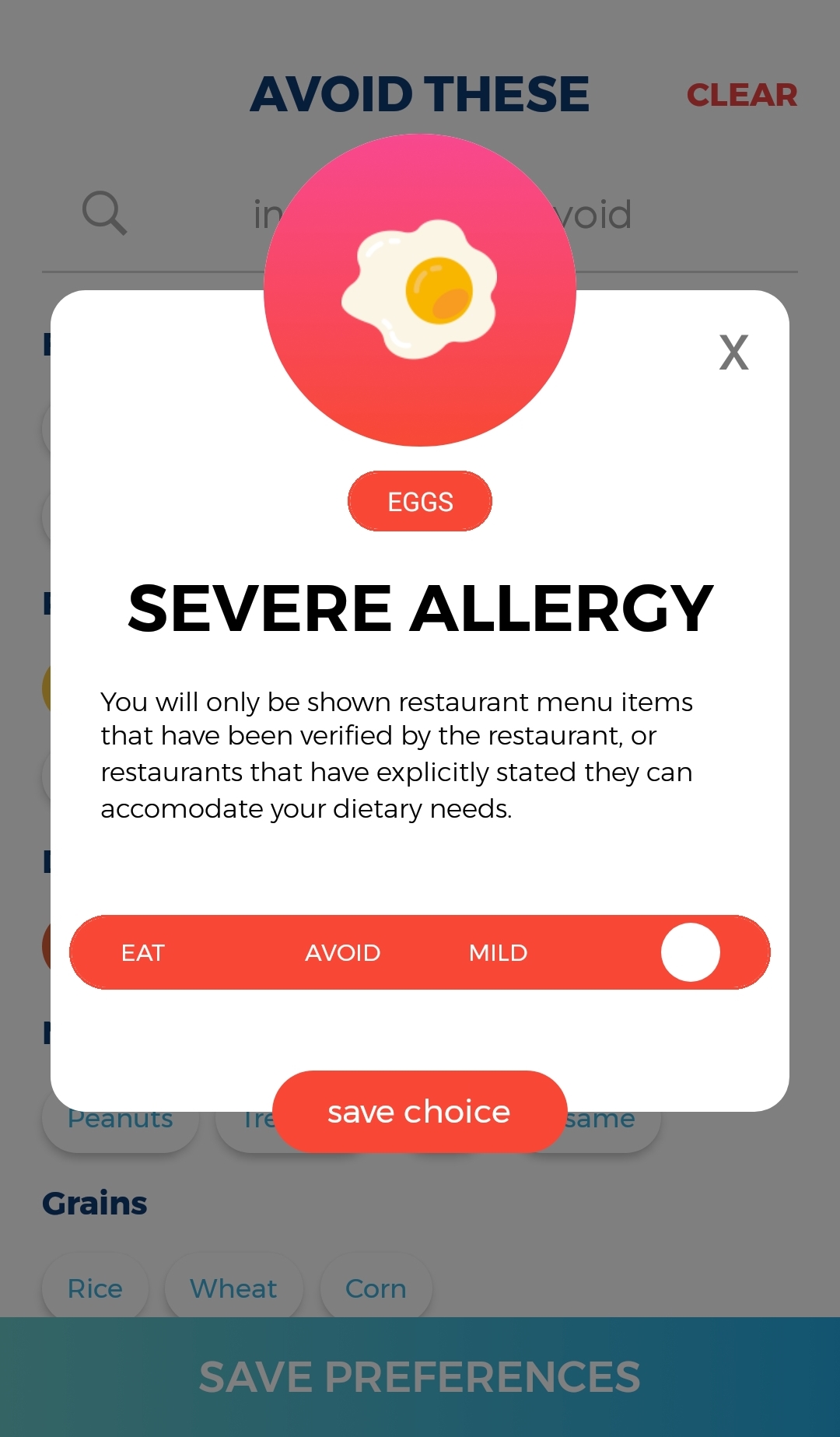Select the Peanuts ingredient chip
The height and width of the screenshot is (1437, 840).
[120, 1118]
